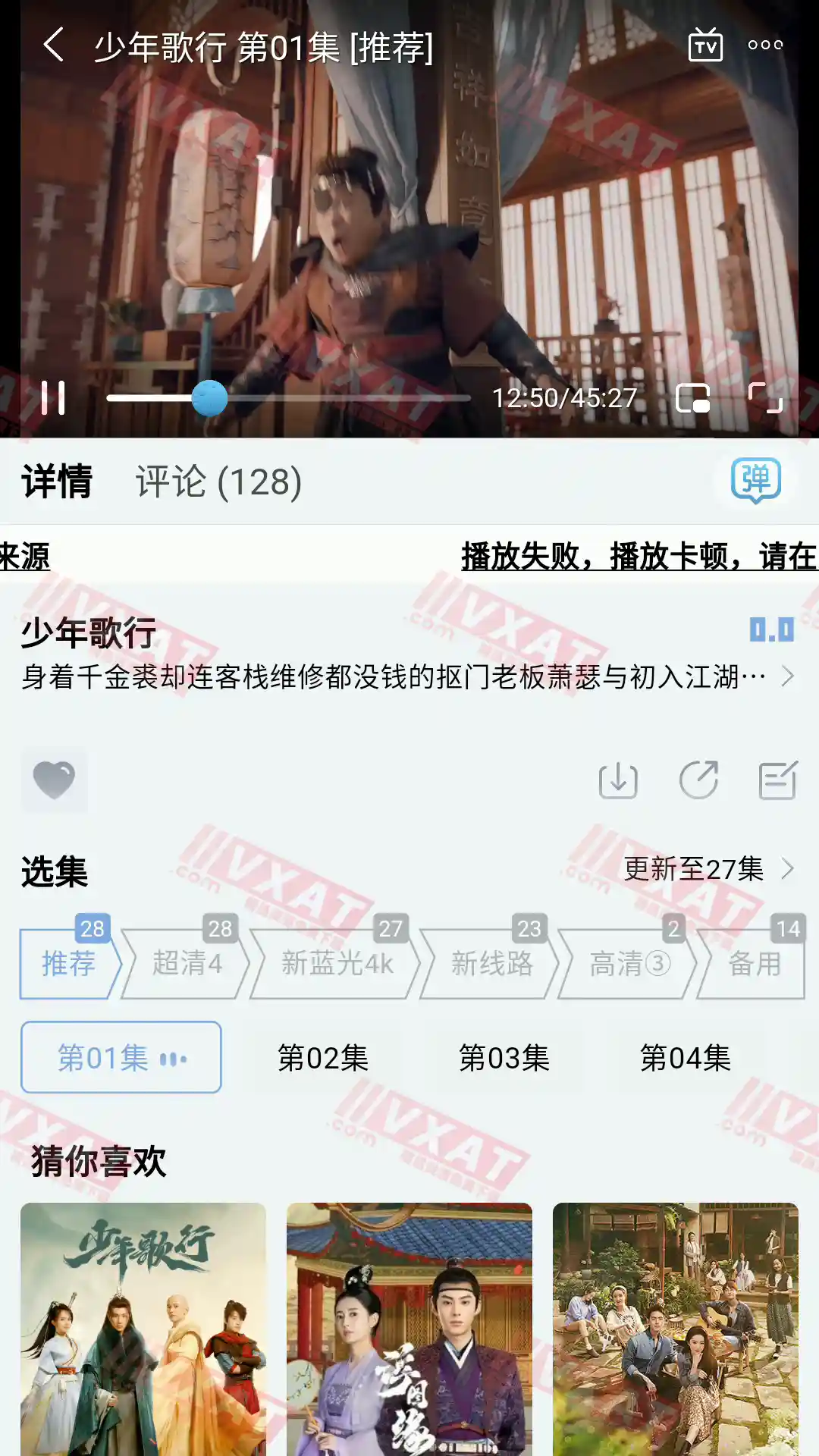Screen dimensions: 819x1456
Task: Go back from the video player
Action: (54, 45)
